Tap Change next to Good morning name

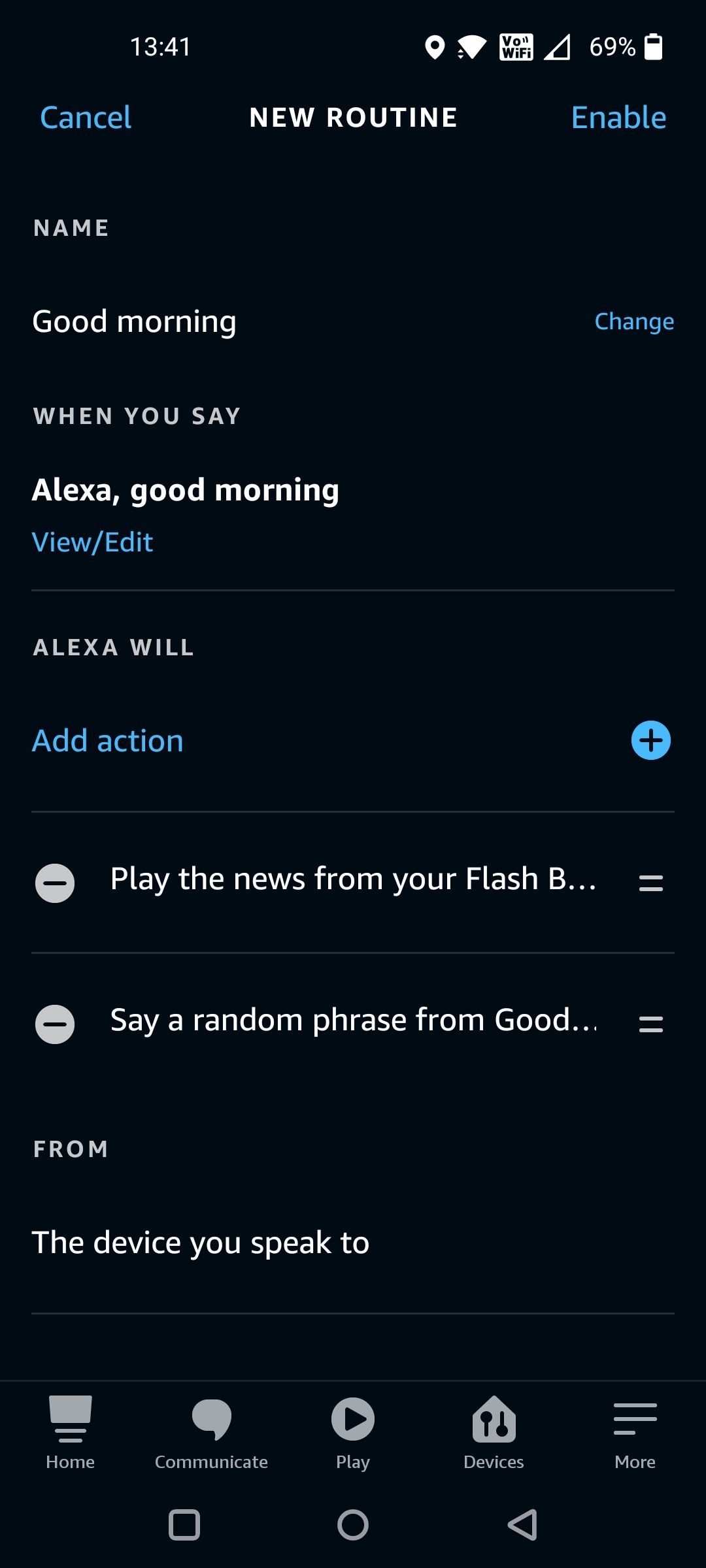click(633, 321)
